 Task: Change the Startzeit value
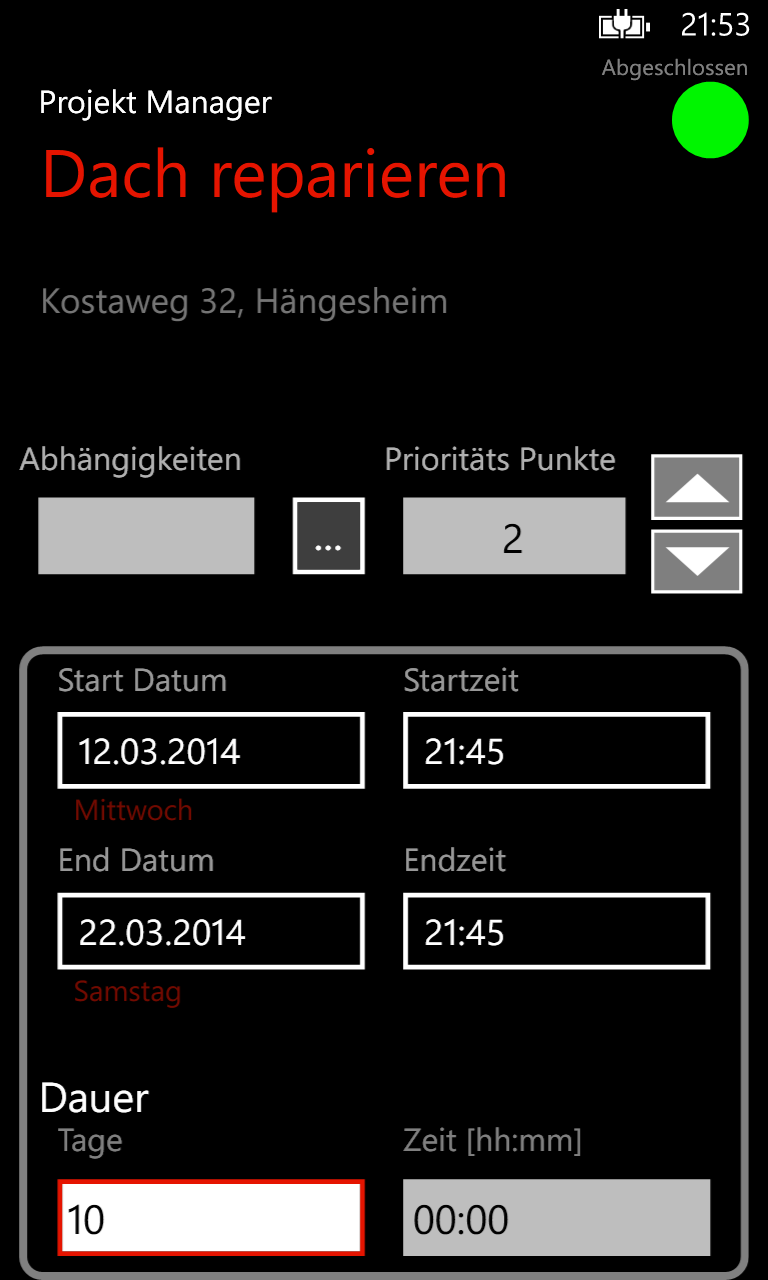click(x=557, y=751)
